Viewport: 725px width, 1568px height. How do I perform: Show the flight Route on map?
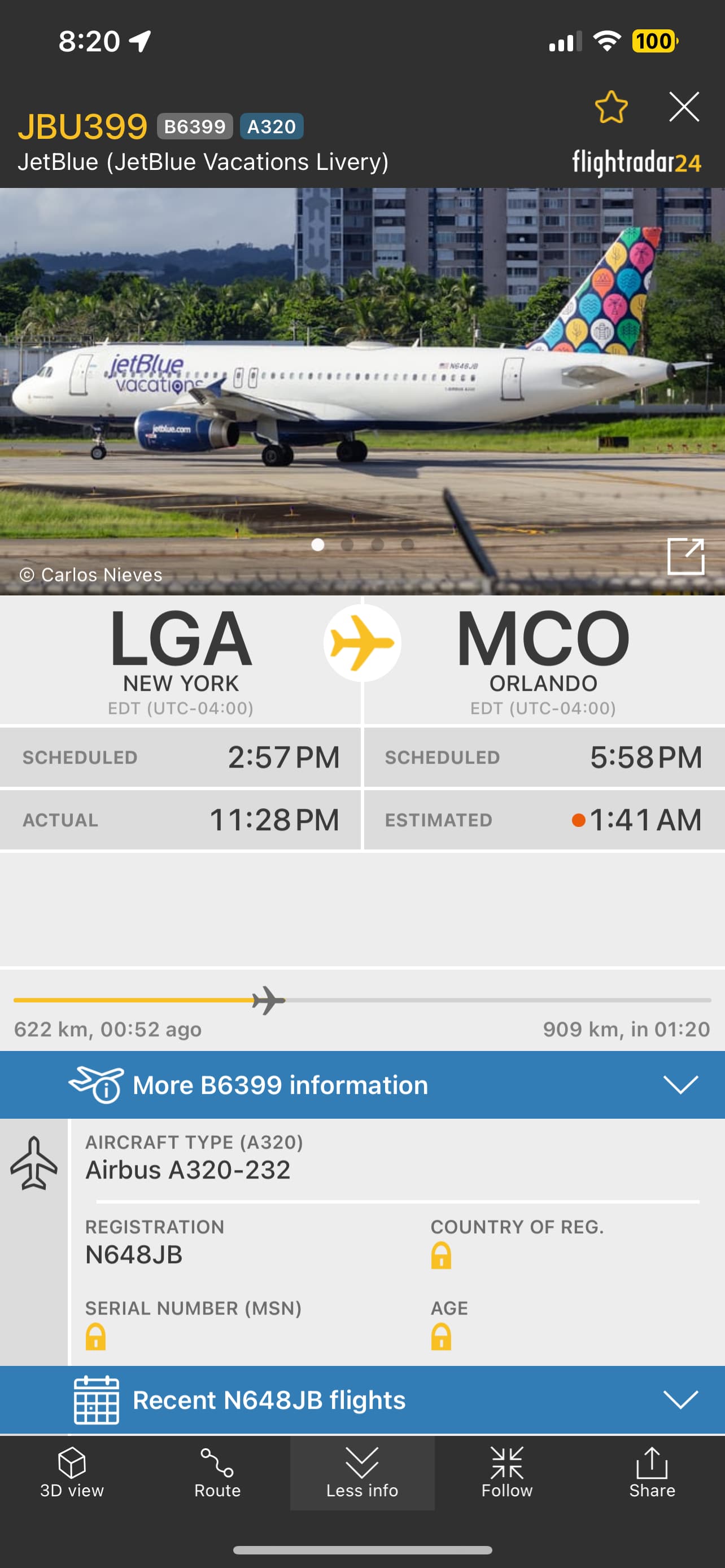[x=217, y=1472]
